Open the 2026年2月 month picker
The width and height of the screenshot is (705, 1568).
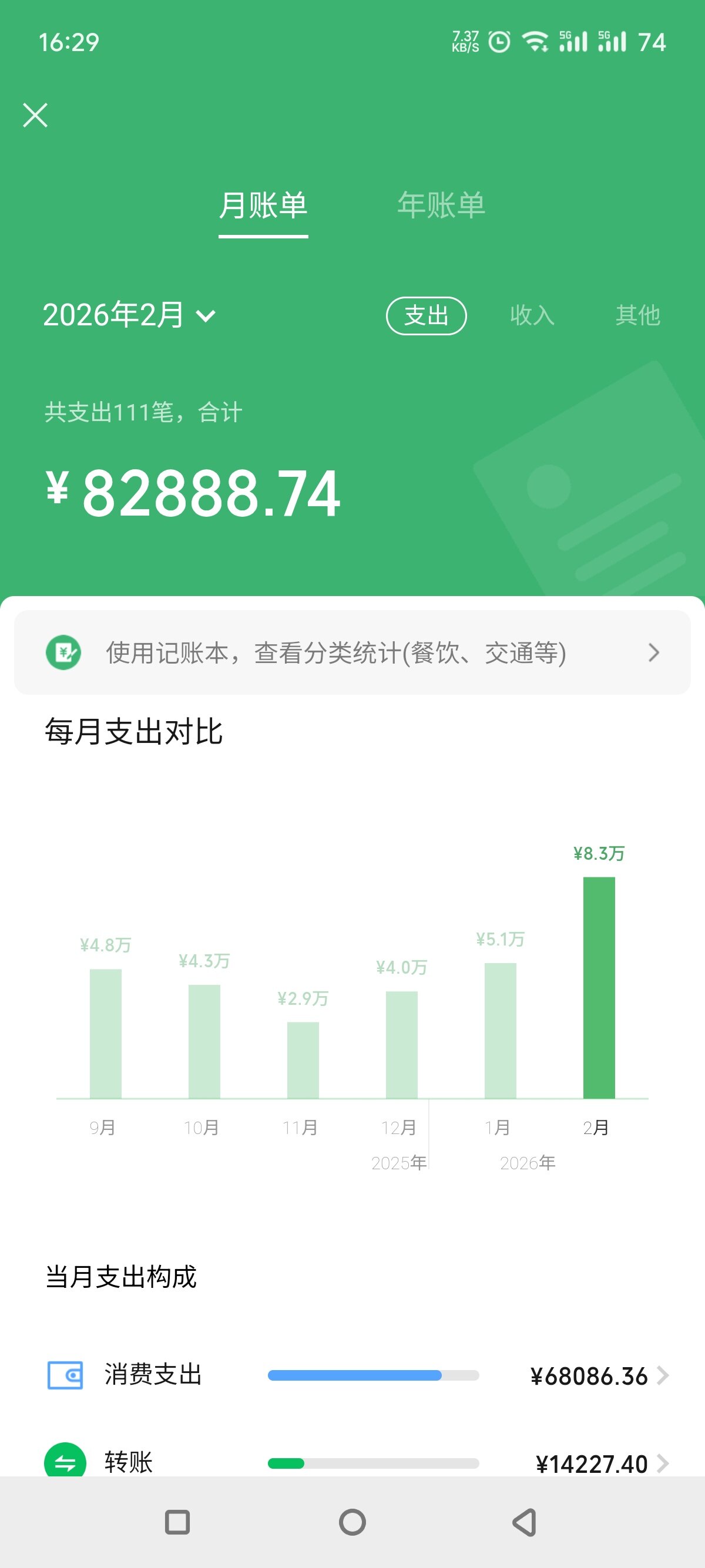pyautogui.click(x=129, y=315)
